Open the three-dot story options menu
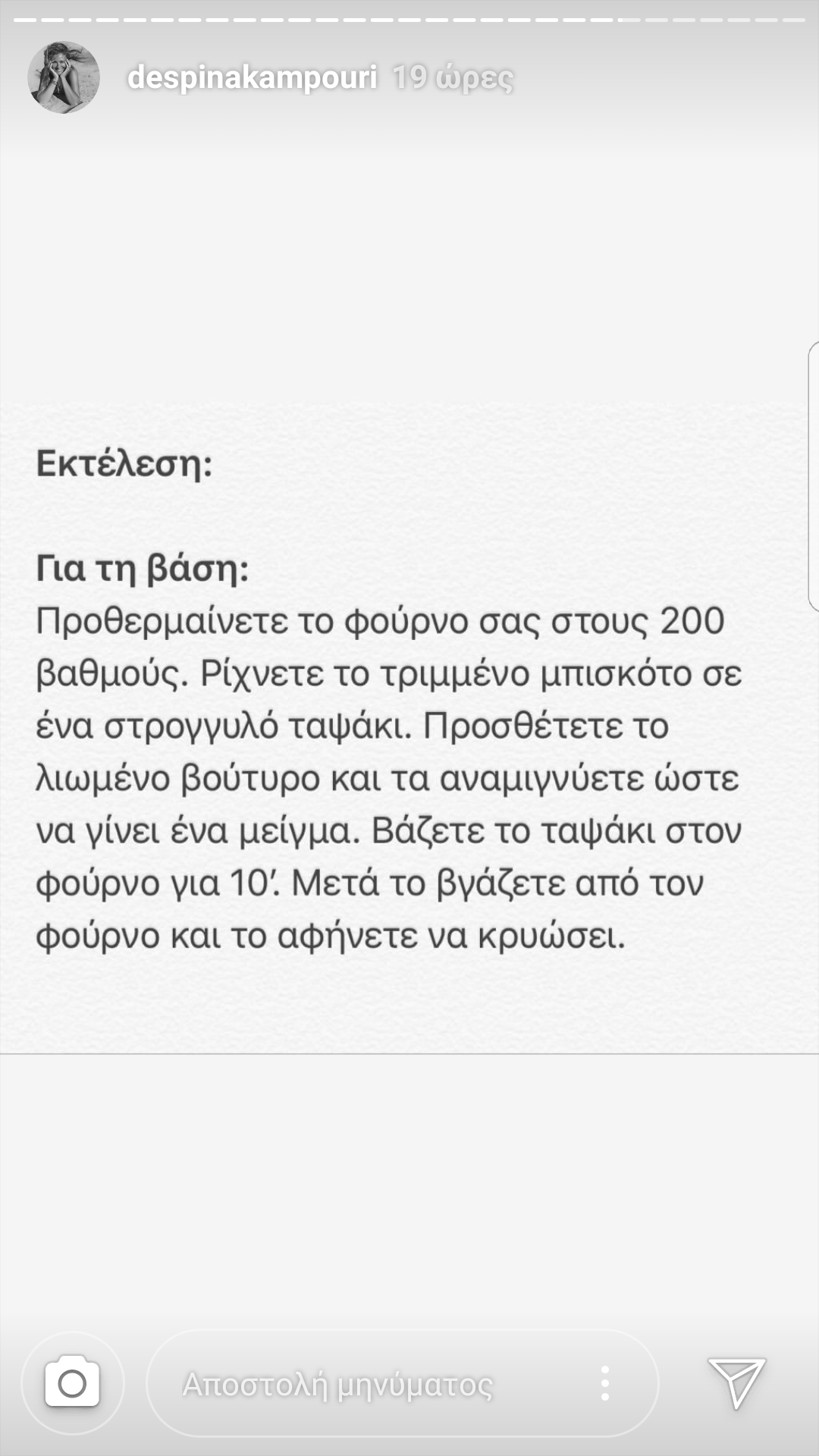Image resolution: width=819 pixels, height=1456 pixels. 604,1383
